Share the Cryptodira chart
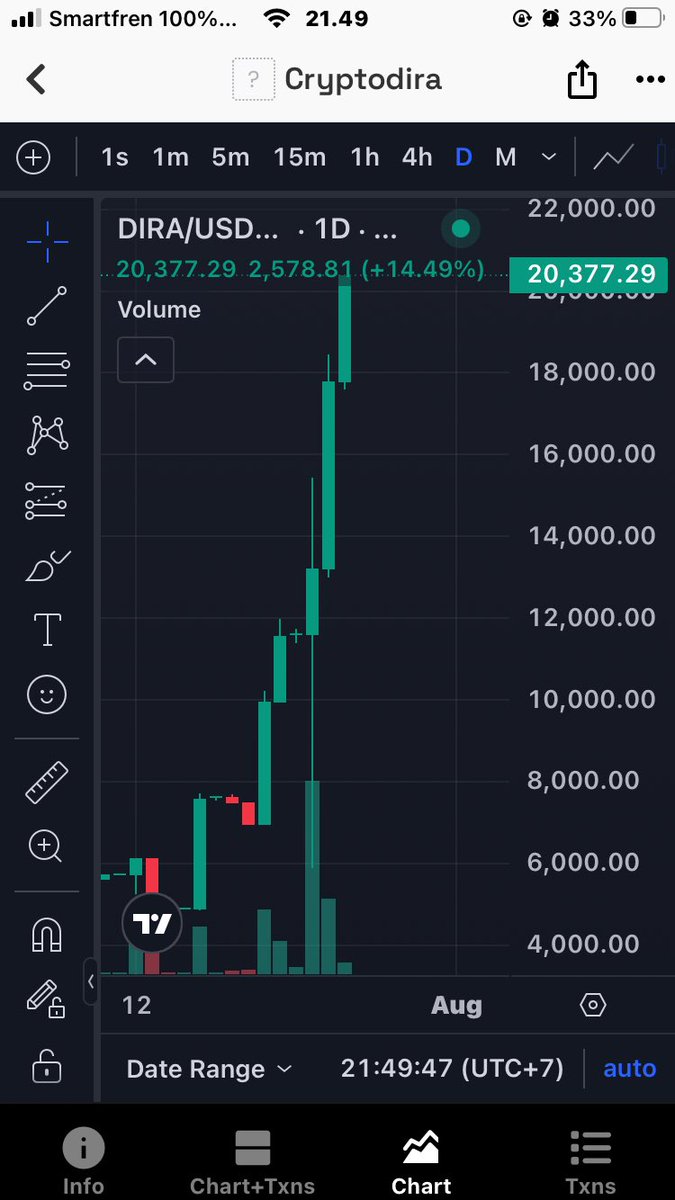This screenshot has width=675, height=1200. (x=582, y=81)
